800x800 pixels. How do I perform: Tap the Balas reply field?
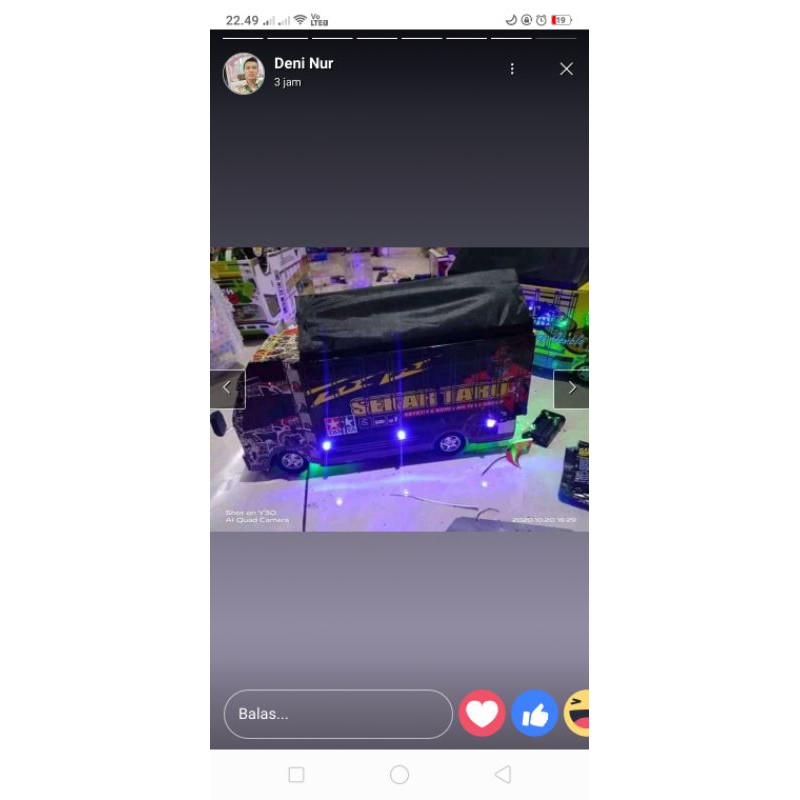[338, 714]
